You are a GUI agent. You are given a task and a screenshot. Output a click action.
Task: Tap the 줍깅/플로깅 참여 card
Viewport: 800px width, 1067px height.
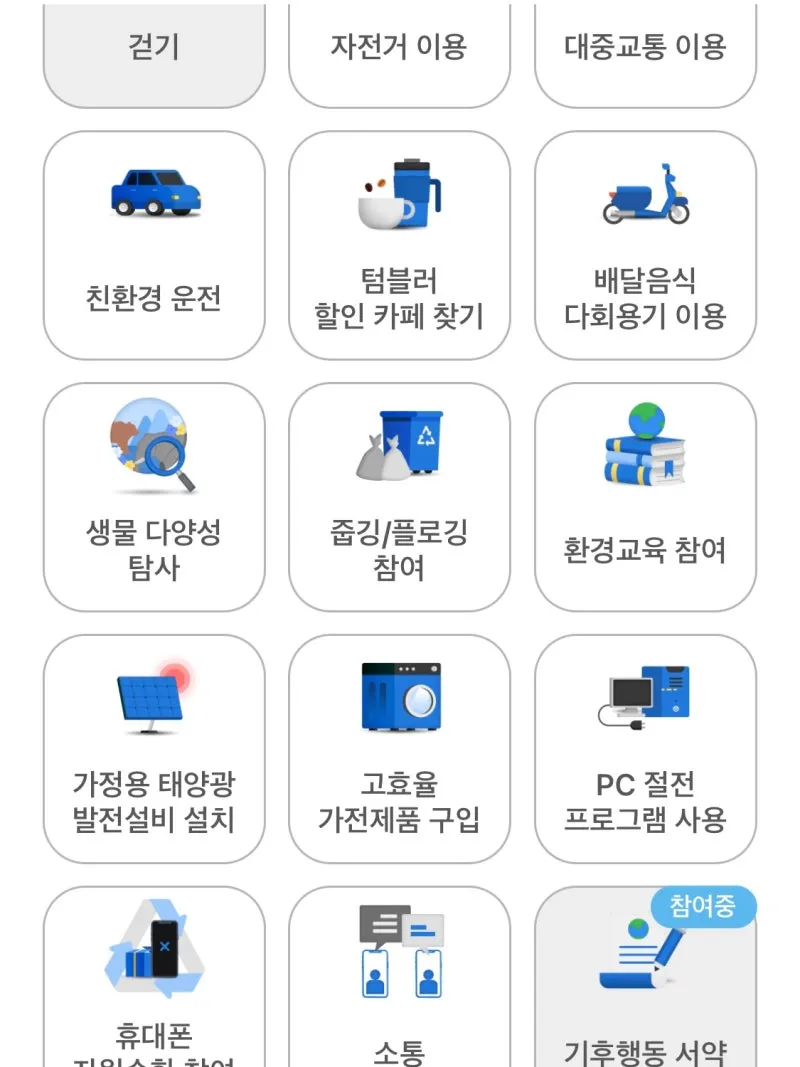pyautogui.click(x=399, y=497)
